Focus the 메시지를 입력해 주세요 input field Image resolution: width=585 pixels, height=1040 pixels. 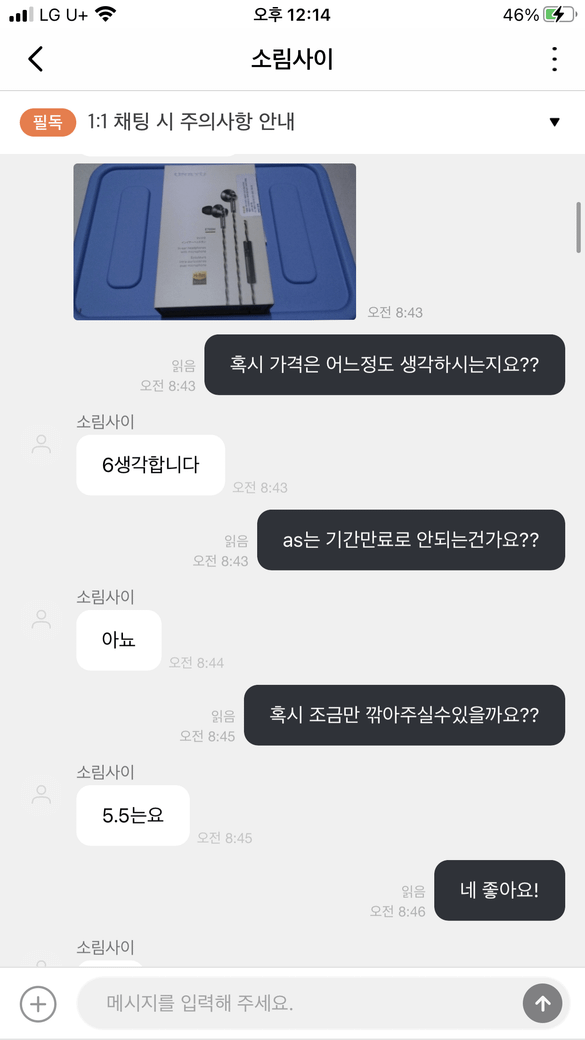coord(298,1003)
